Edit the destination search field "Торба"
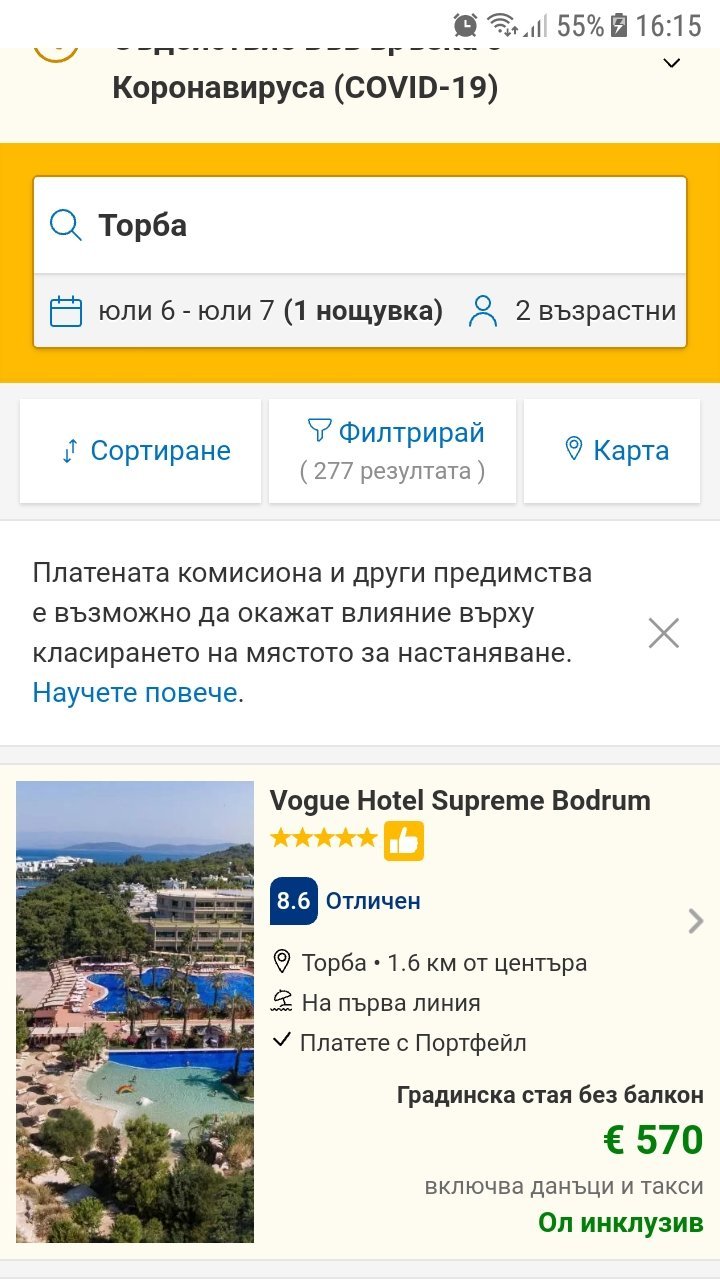Viewport: 720px width, 1280px height. (360, 226)
